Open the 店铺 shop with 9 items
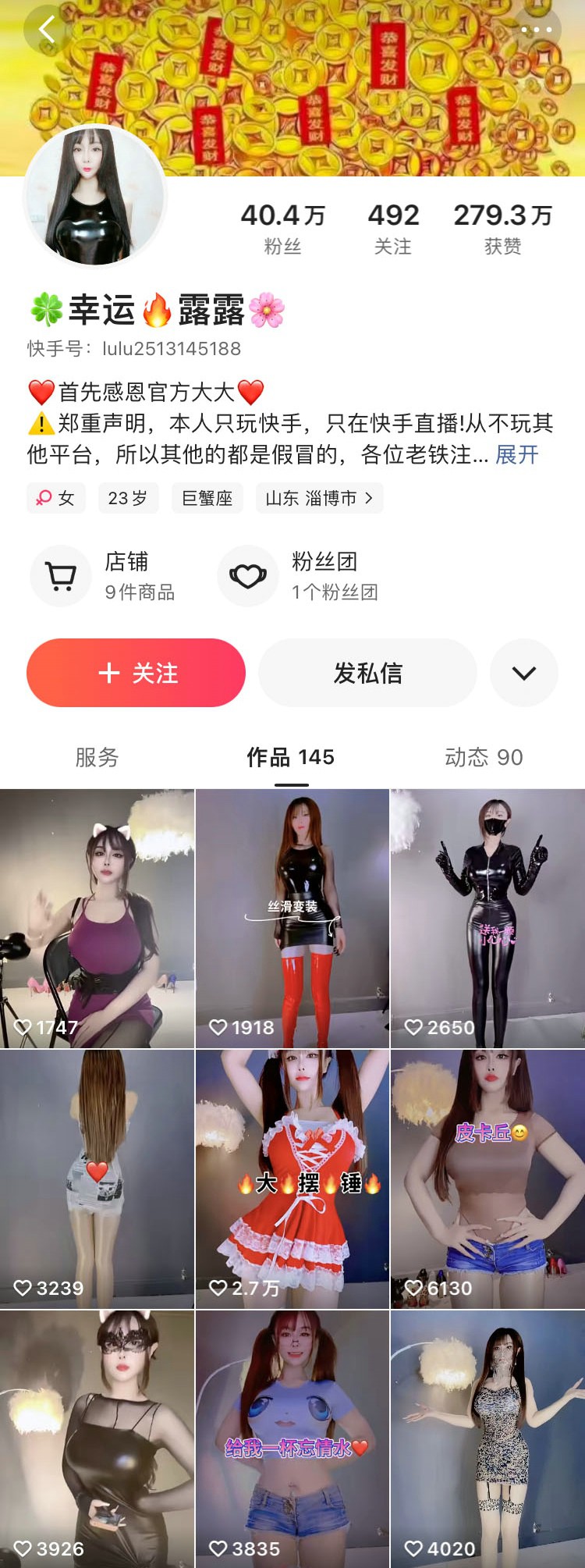Viewport: 585px width, 1568px height. coord(103,576)
